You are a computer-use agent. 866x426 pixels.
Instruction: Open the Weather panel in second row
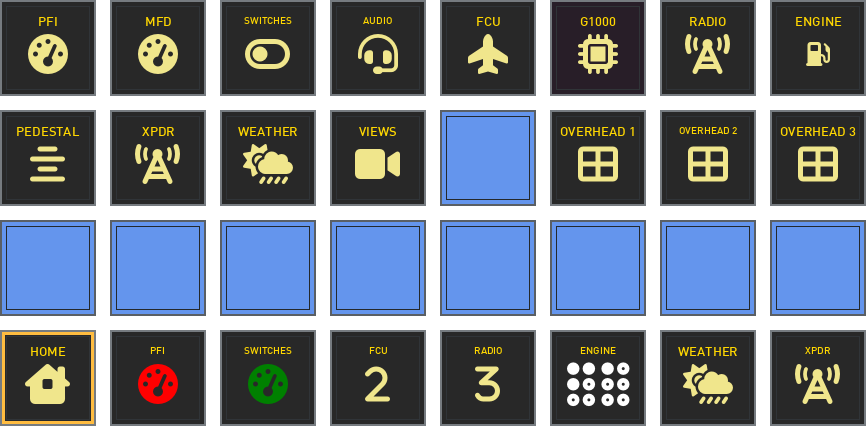click(x=268, y=157)
